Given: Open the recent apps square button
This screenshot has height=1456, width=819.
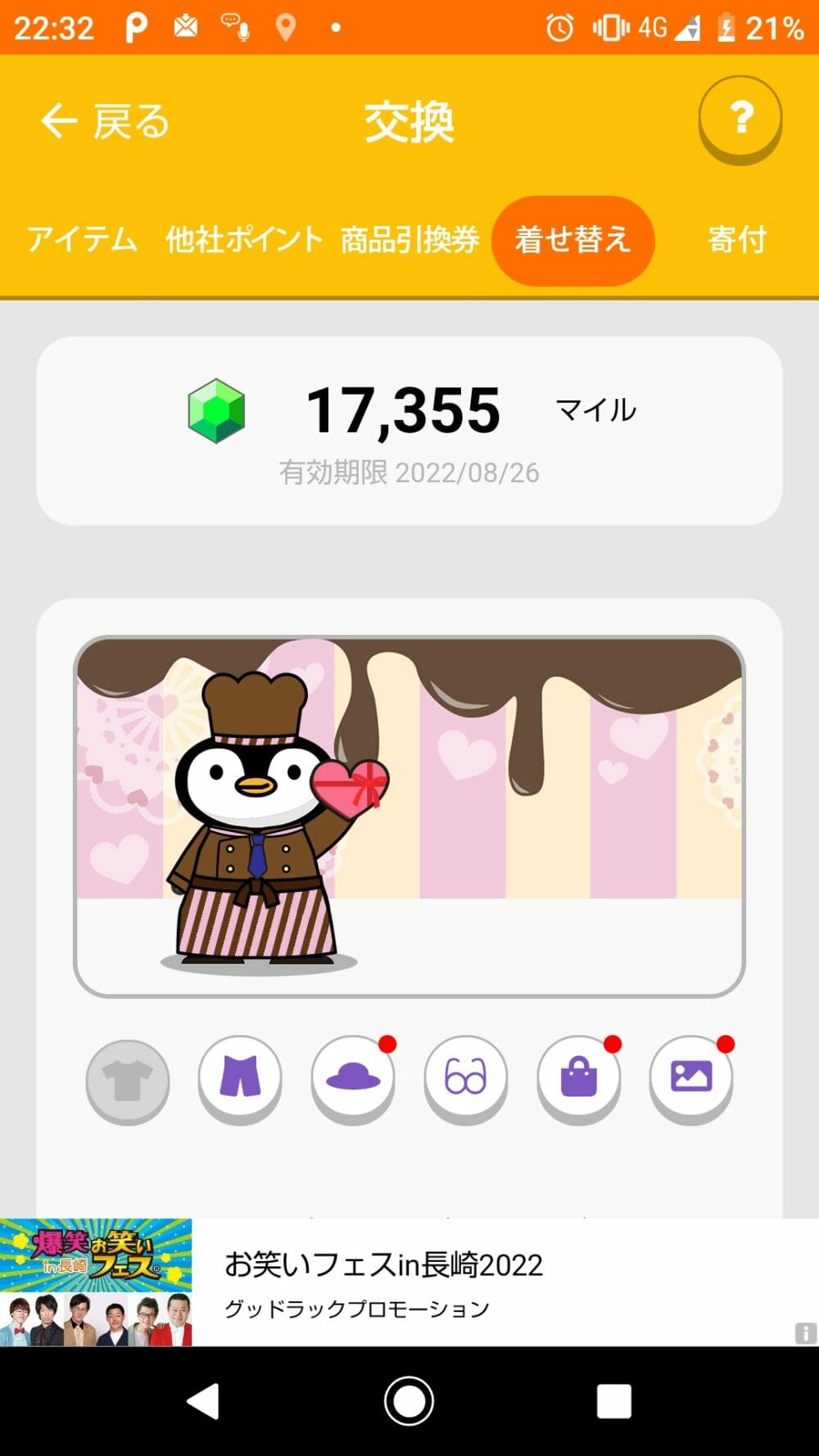Looking at the screenshot, I should [x=613, y=1401].
